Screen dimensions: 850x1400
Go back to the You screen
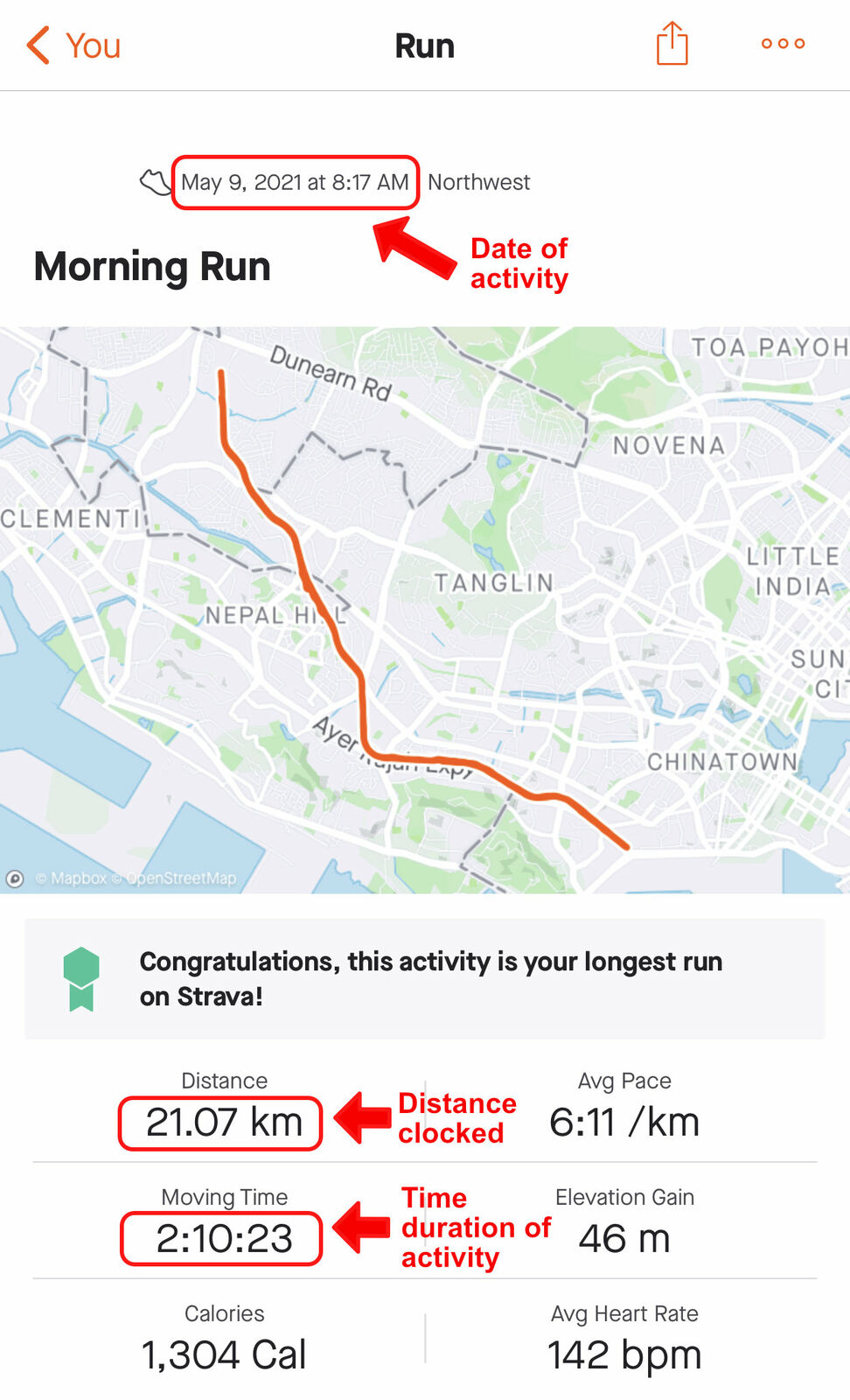[x=73, y=45]
